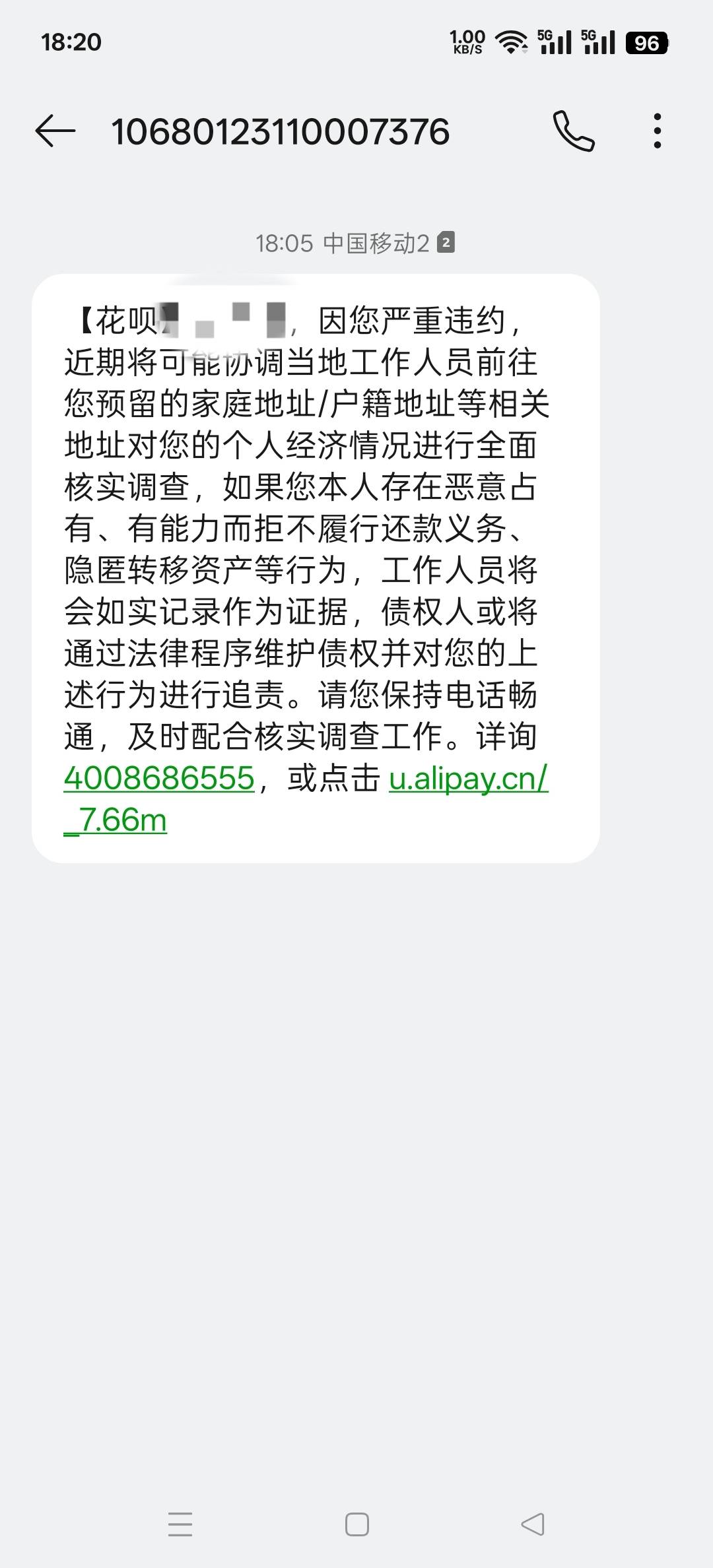Go back using the top-left arrow

pos(55,131)
